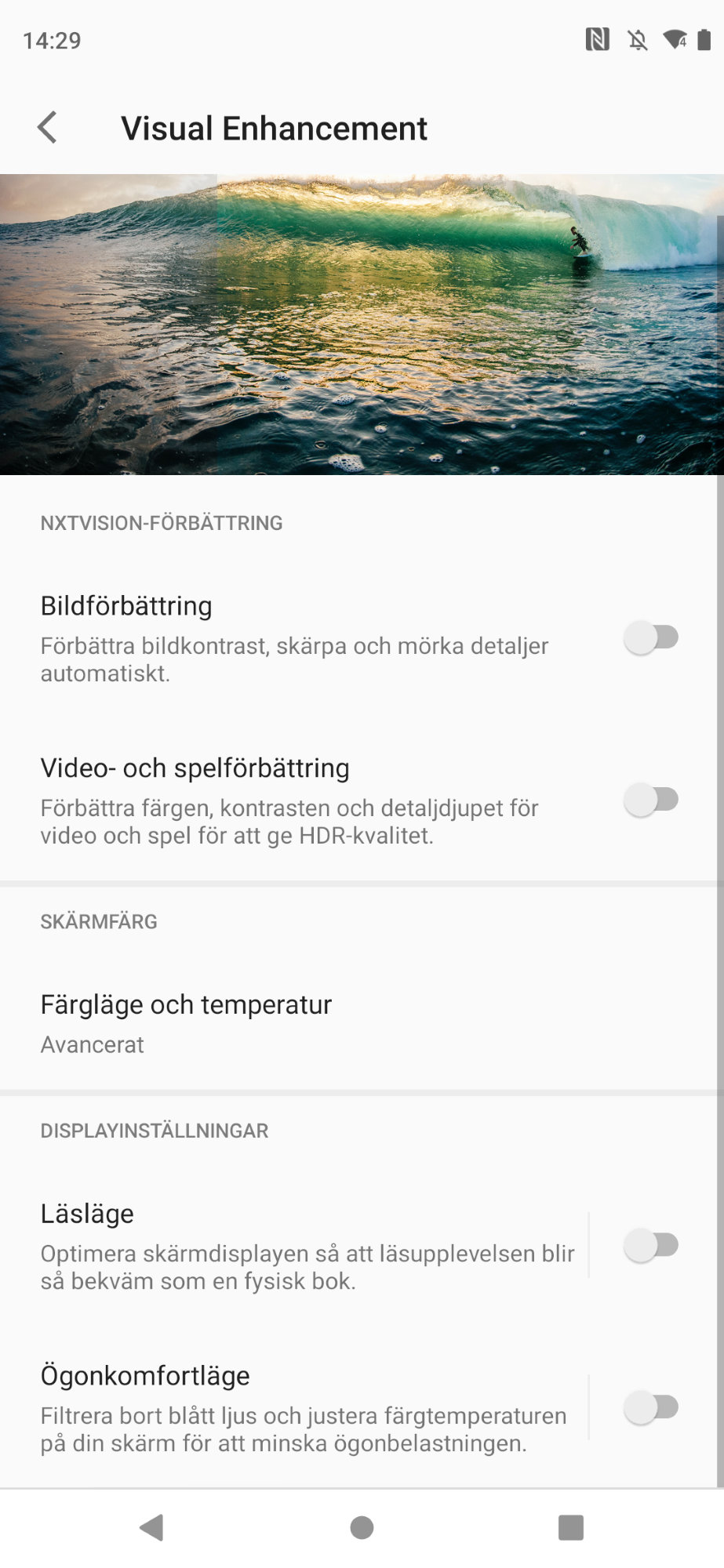Turn on Video- och spelförbättring

click(651, 800)
